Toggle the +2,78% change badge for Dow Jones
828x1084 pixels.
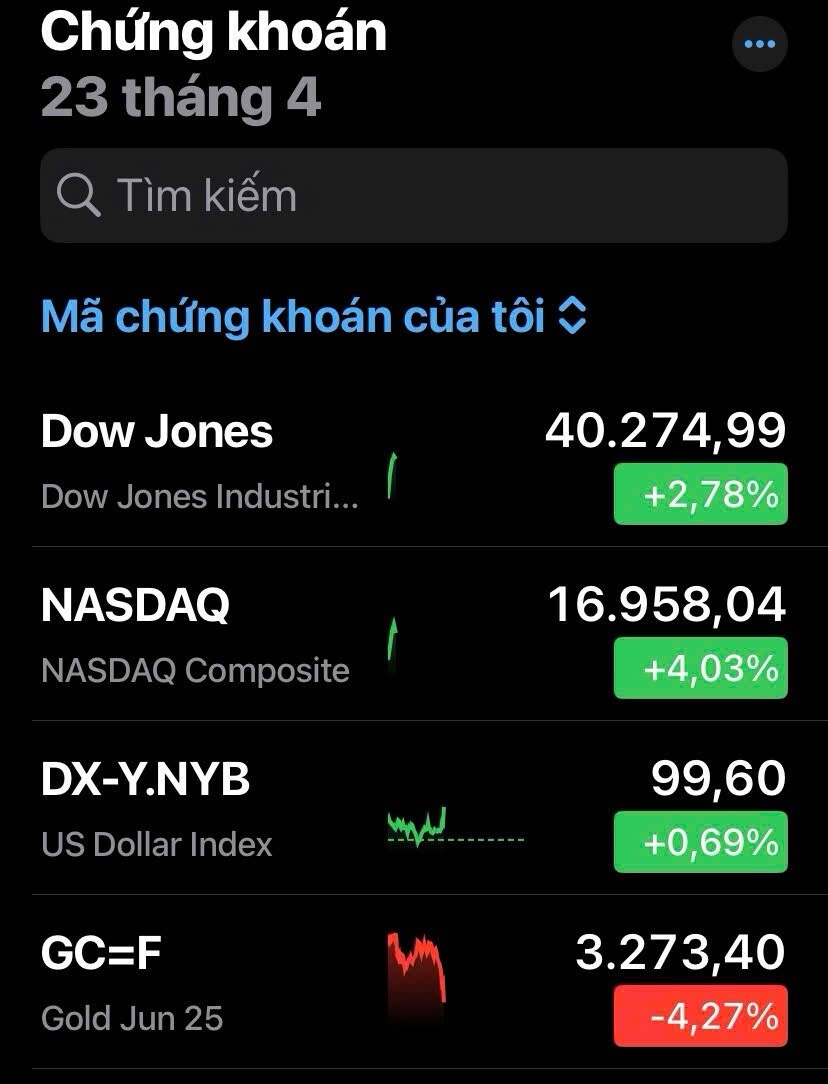[x=700, y=494]
